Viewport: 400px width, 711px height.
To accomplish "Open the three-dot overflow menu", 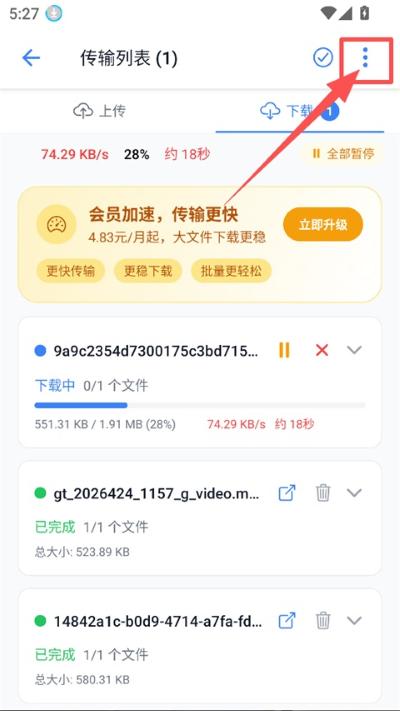I will coord(366,58).
